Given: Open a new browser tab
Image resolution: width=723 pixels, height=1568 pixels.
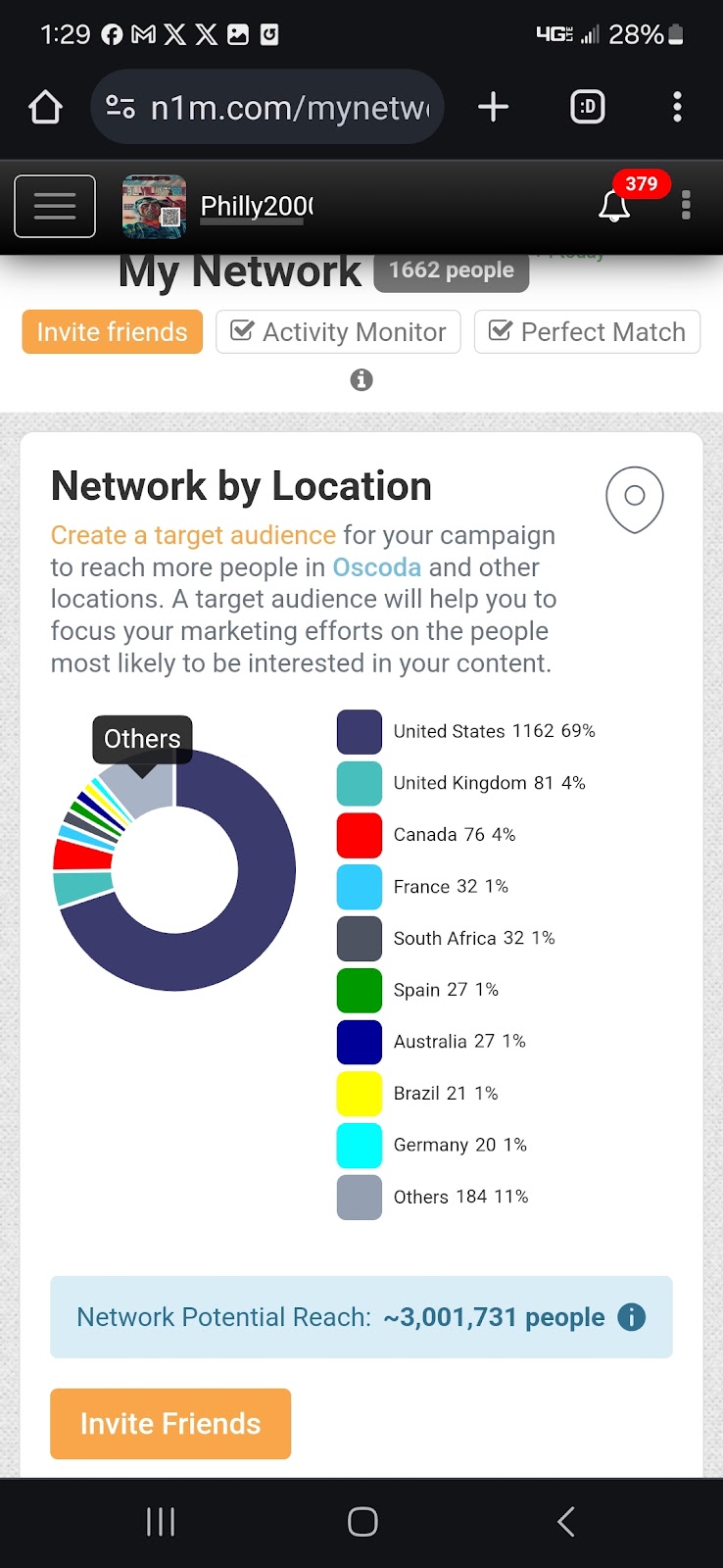Looking at the screenshot, I should 493,107.
